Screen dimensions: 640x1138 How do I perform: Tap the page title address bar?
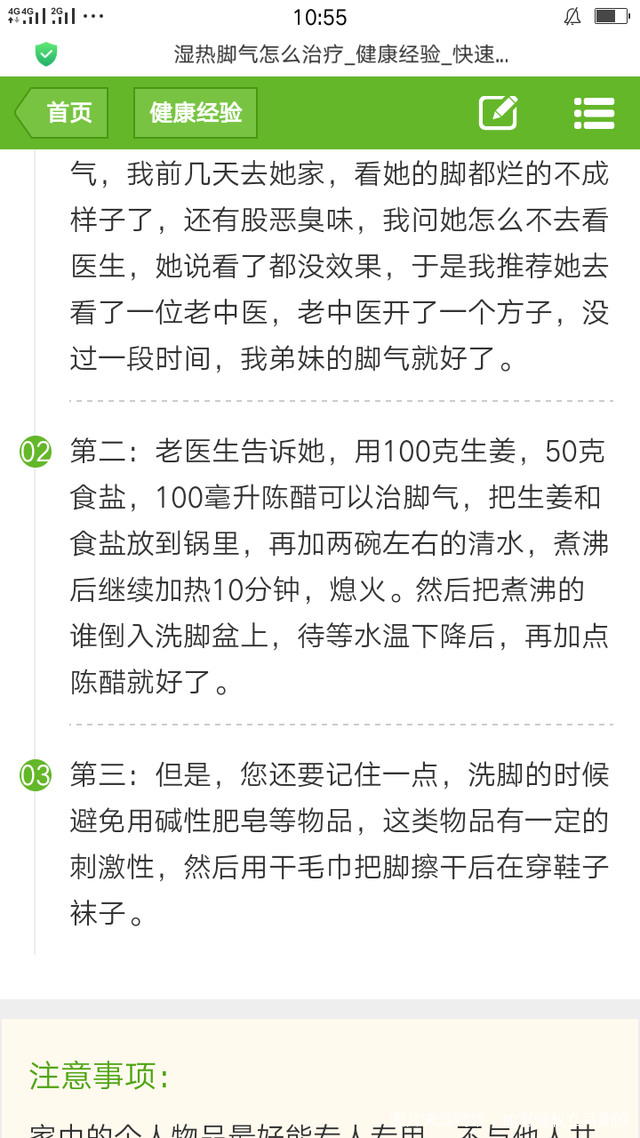click(x=340, y=55)
